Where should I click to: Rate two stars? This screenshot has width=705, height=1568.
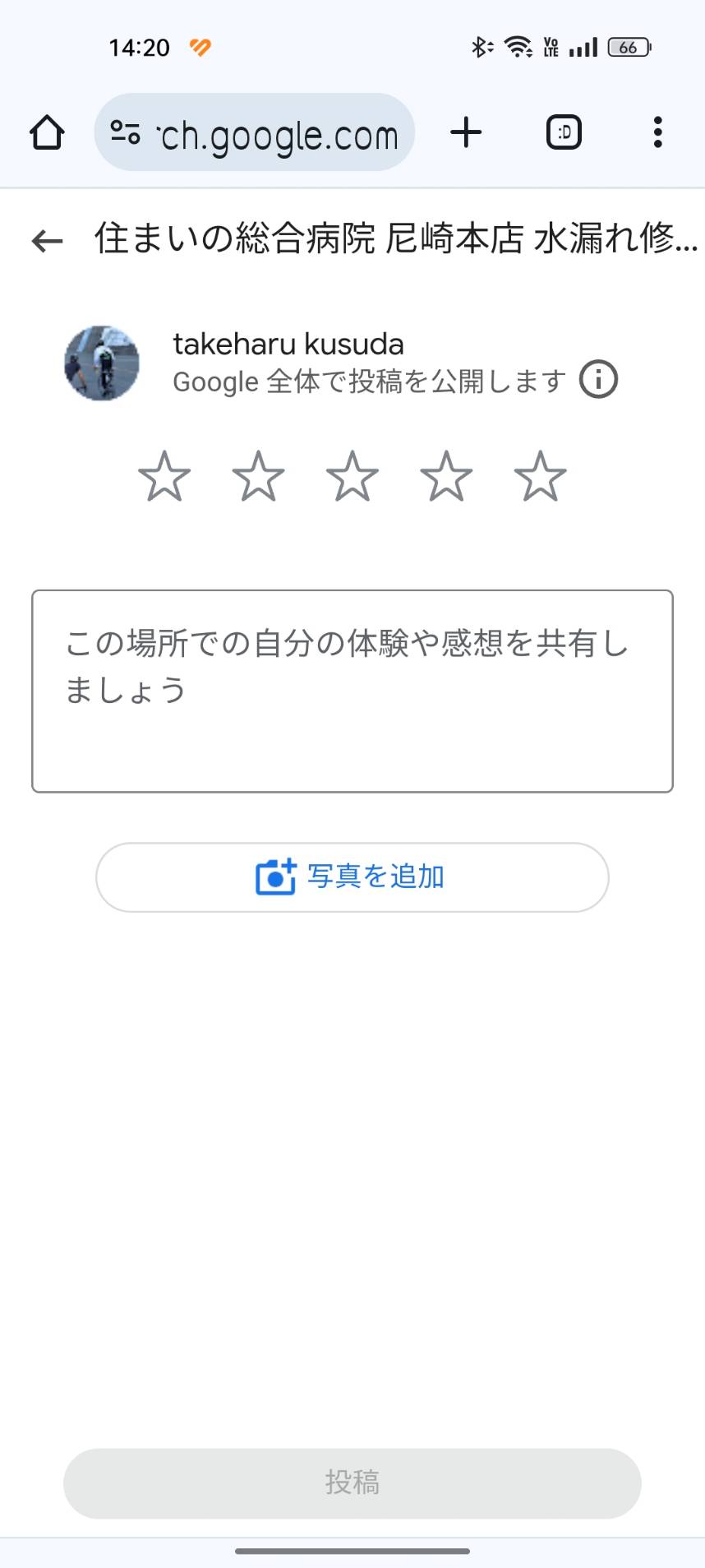[258, 476]
